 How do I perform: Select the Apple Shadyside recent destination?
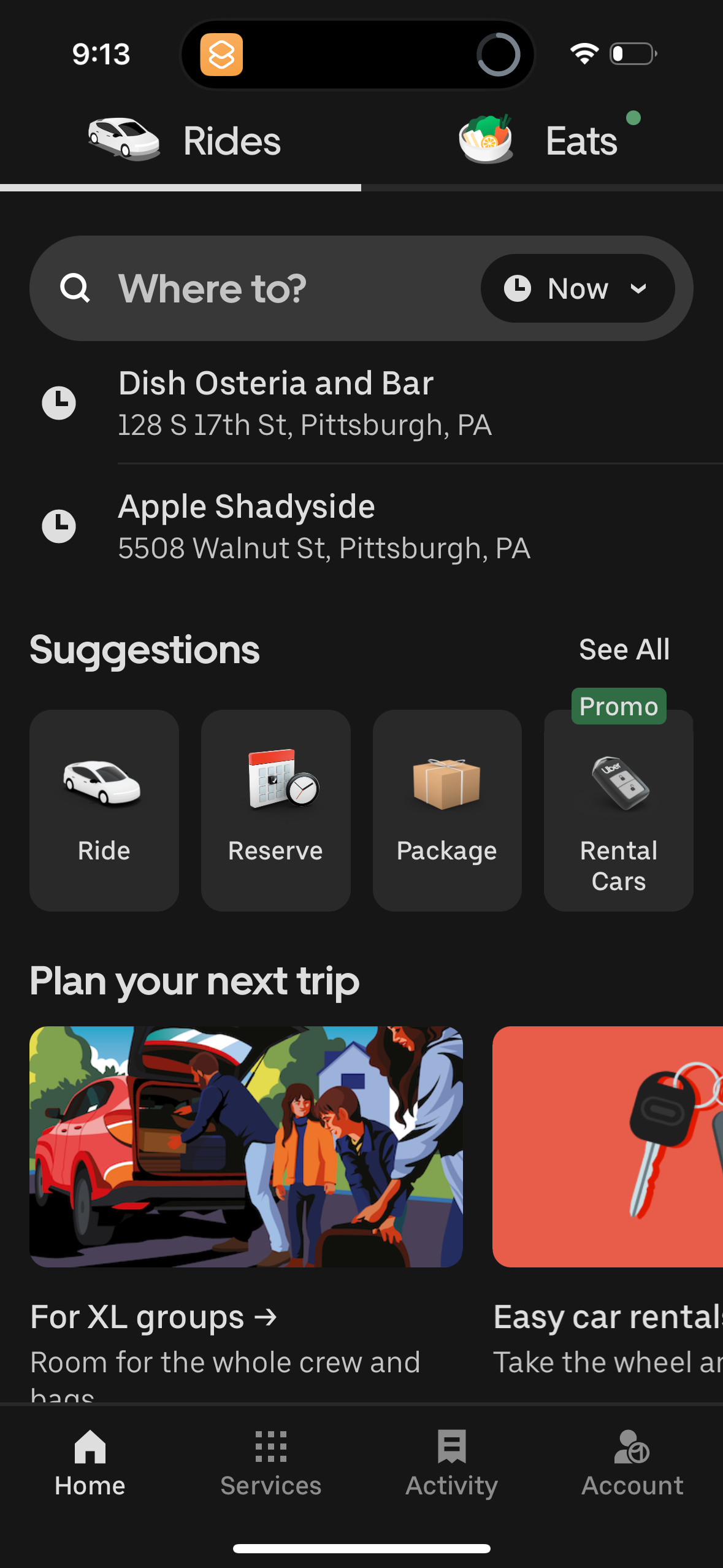point(247,525)
